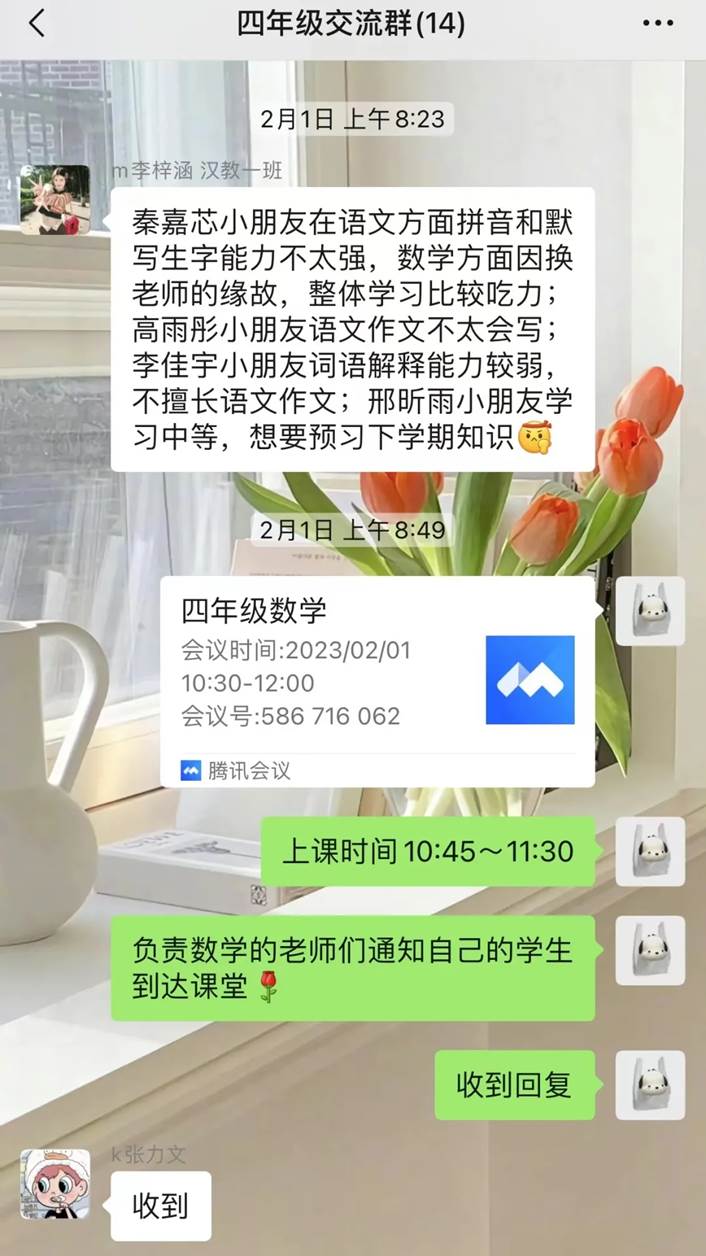Open 四年级数学 Tencent Meeting invitation card
Screen dimensions: 706x1256
377,681
